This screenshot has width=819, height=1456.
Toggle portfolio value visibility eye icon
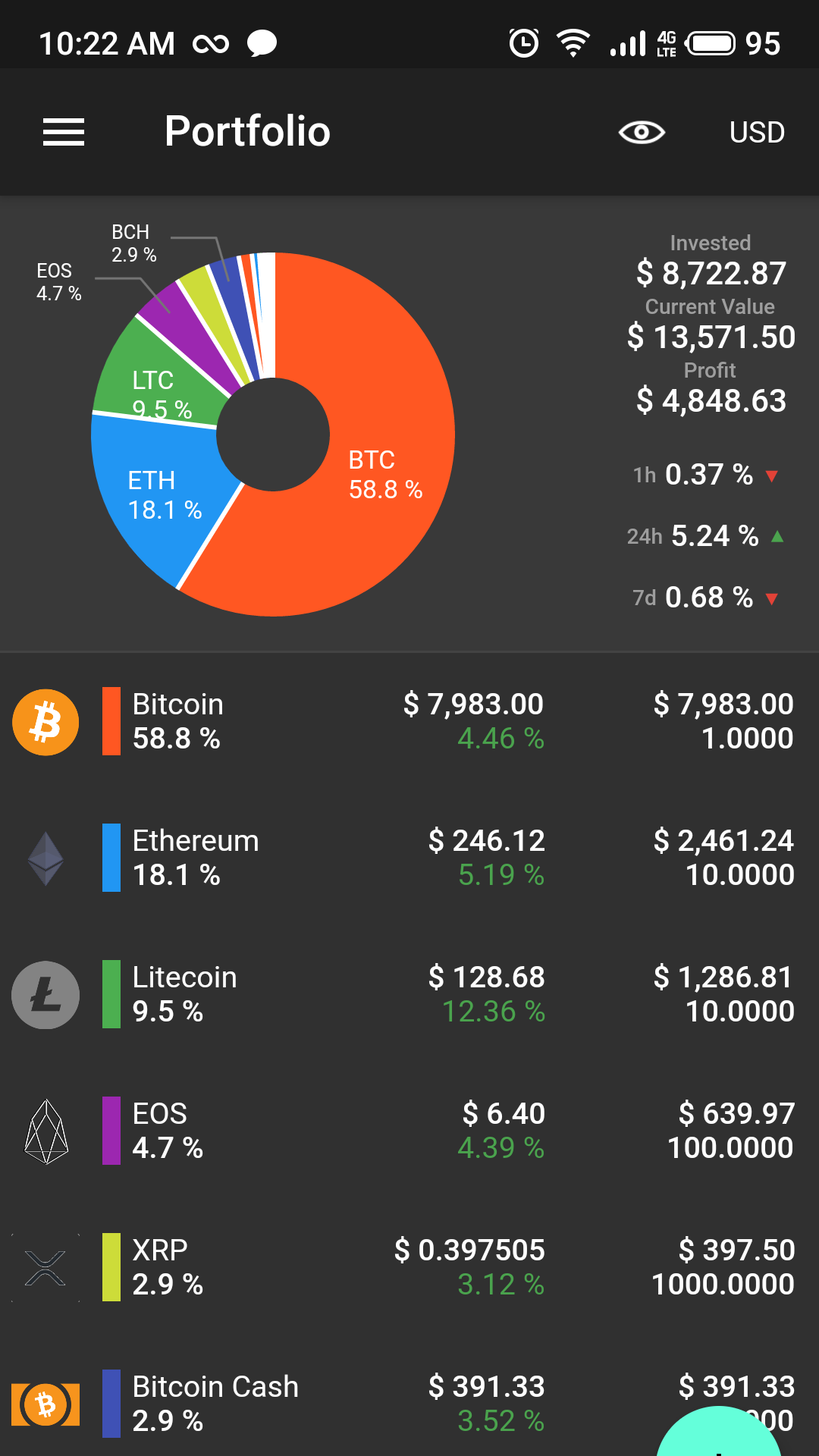click(642, 132)
